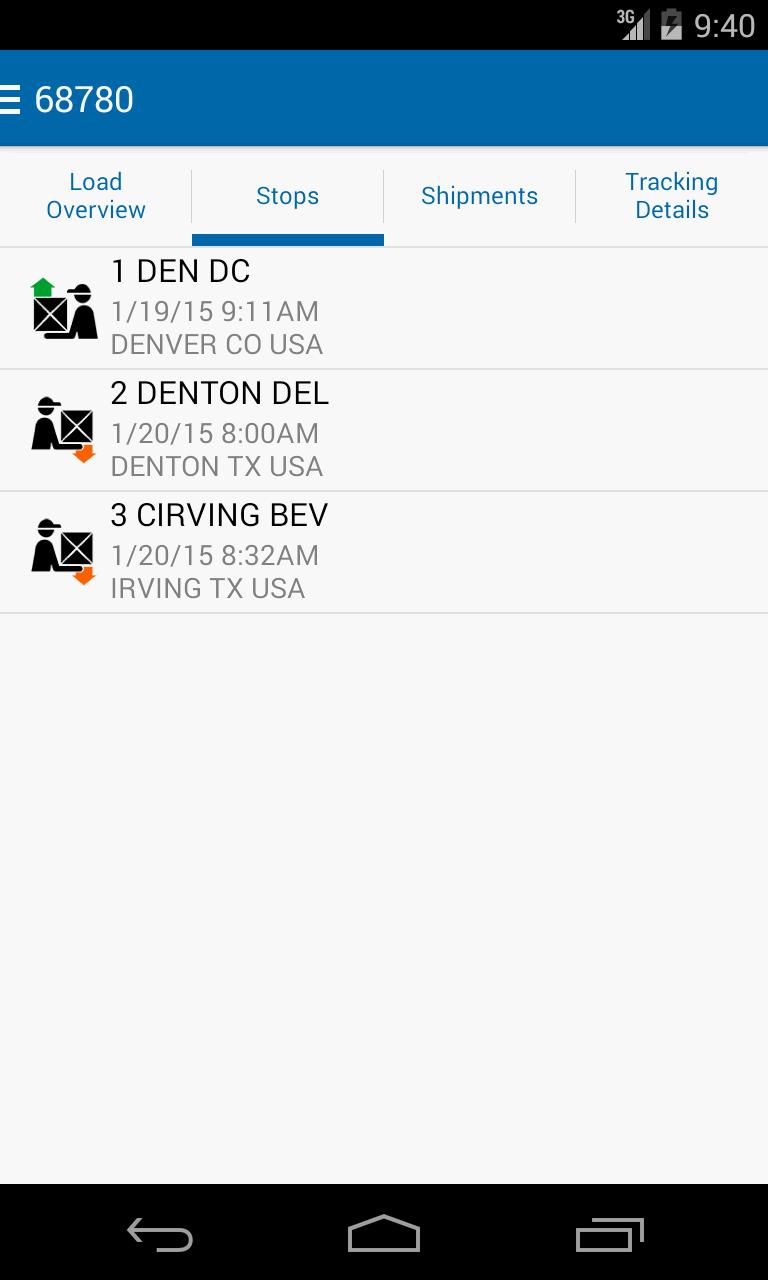Open stop 2 DENTON DEL

(x=384, y=430)
